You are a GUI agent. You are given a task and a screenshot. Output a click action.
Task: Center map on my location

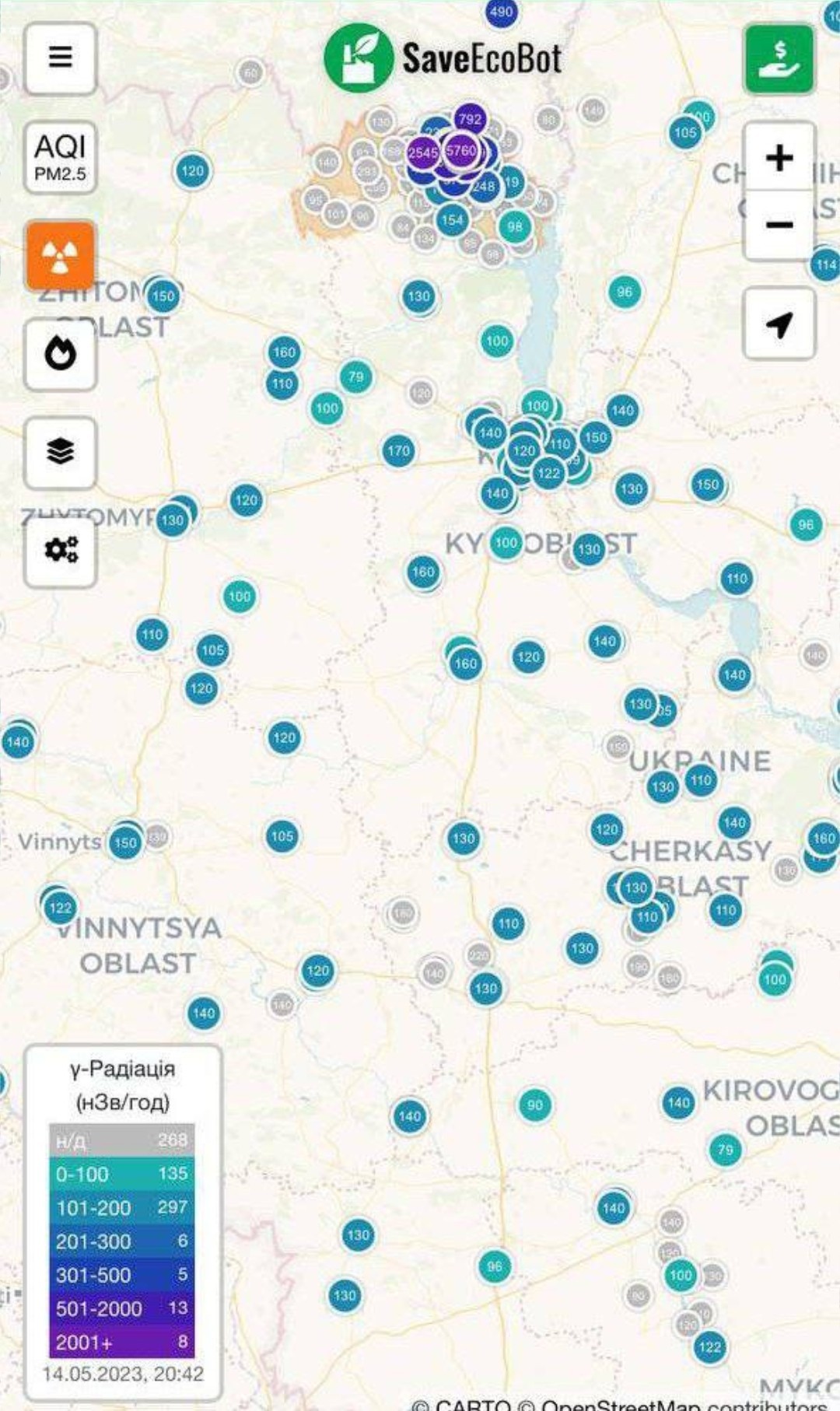(779, 324)
